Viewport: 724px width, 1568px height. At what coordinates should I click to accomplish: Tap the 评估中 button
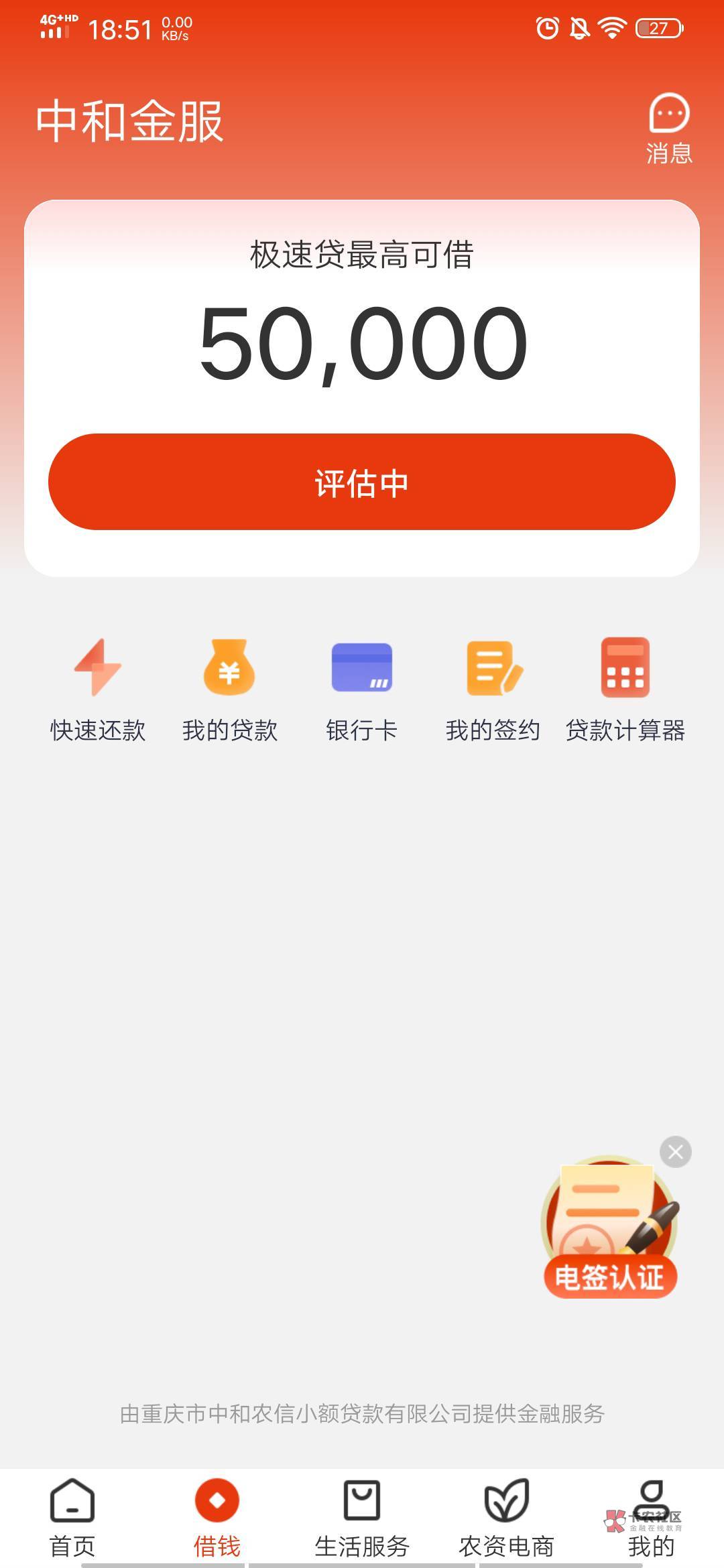[x=362, y=482]
